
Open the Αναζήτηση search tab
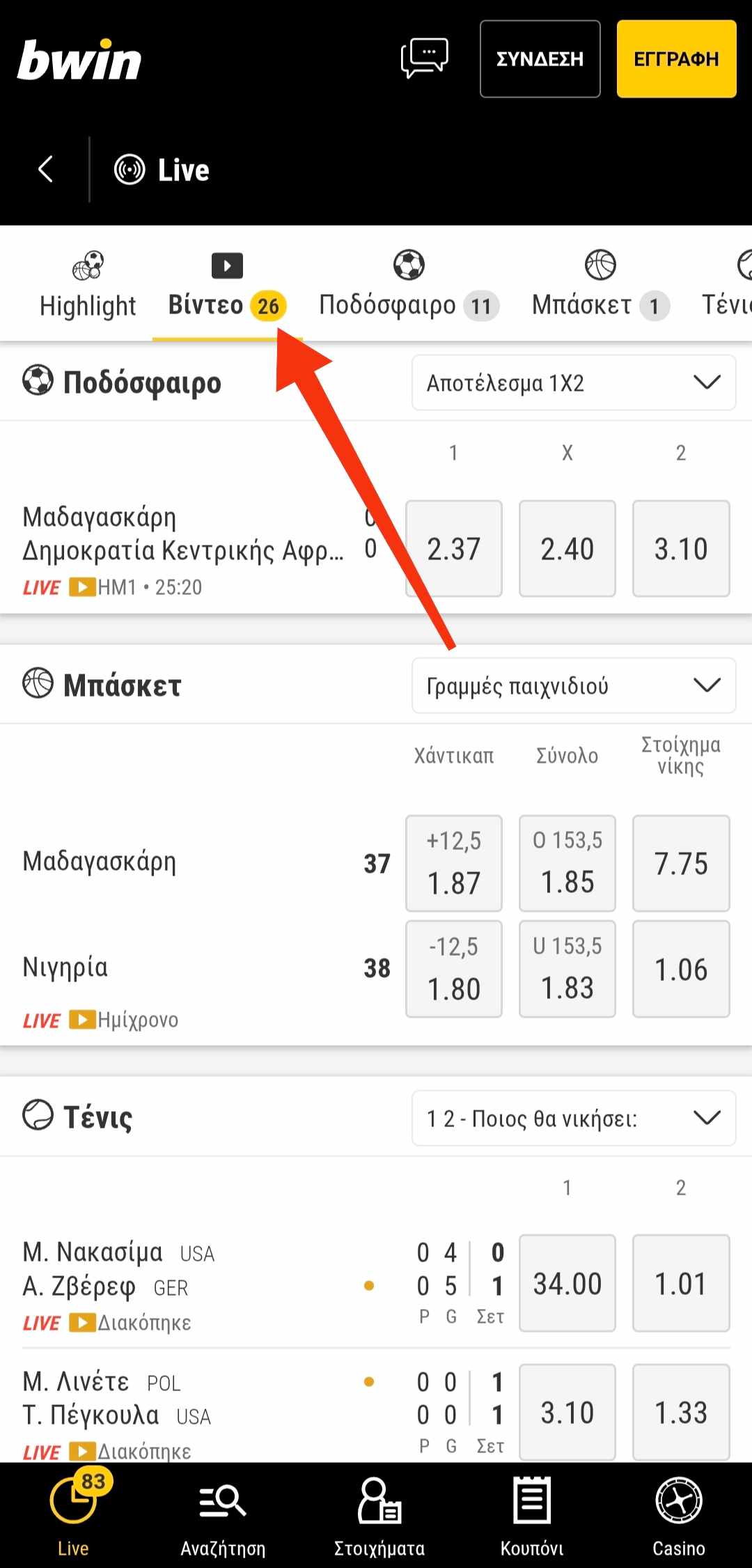(x=223, y=1516)
